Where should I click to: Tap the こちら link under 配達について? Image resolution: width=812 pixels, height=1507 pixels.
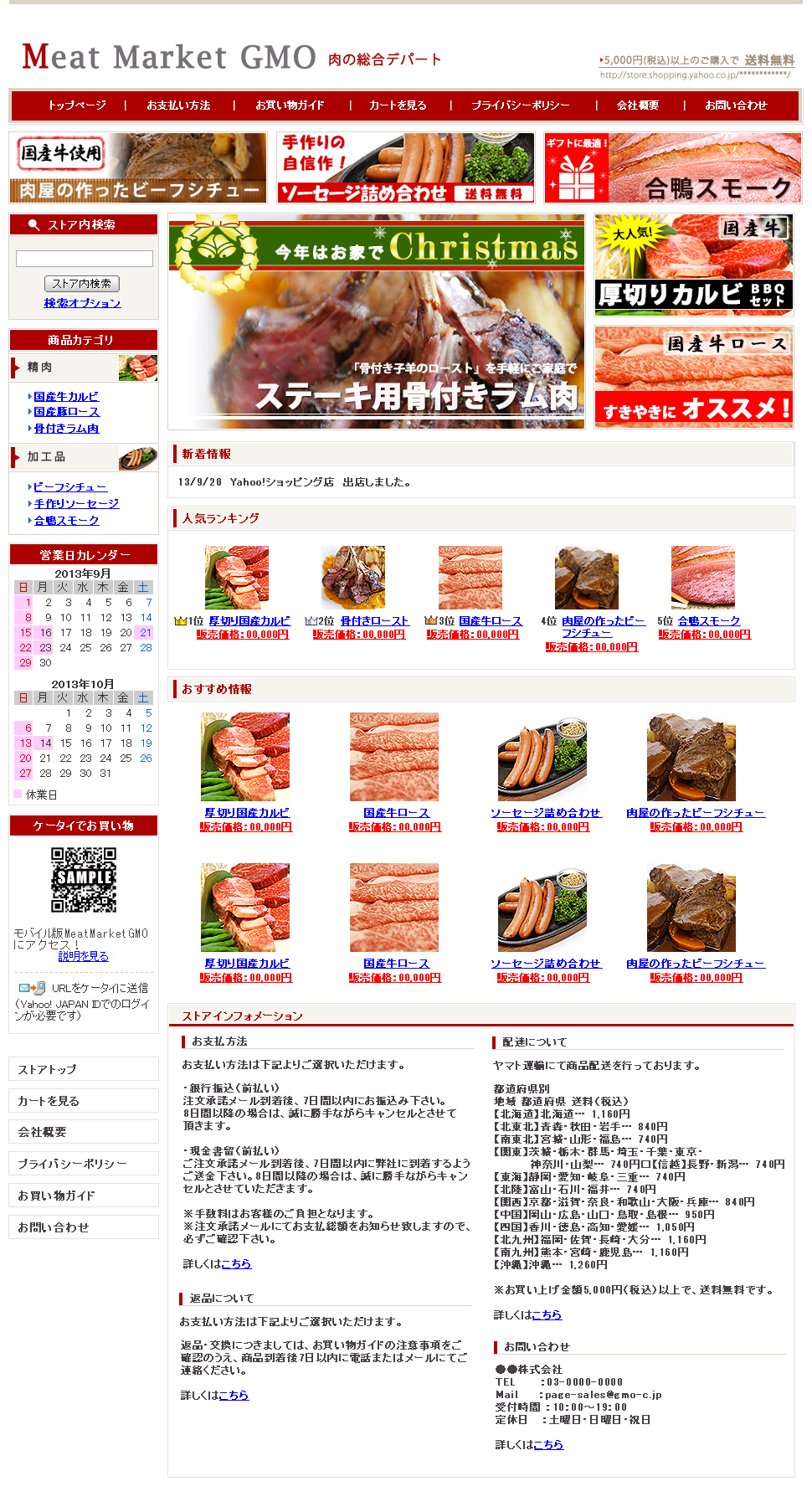coord(547,1315)
